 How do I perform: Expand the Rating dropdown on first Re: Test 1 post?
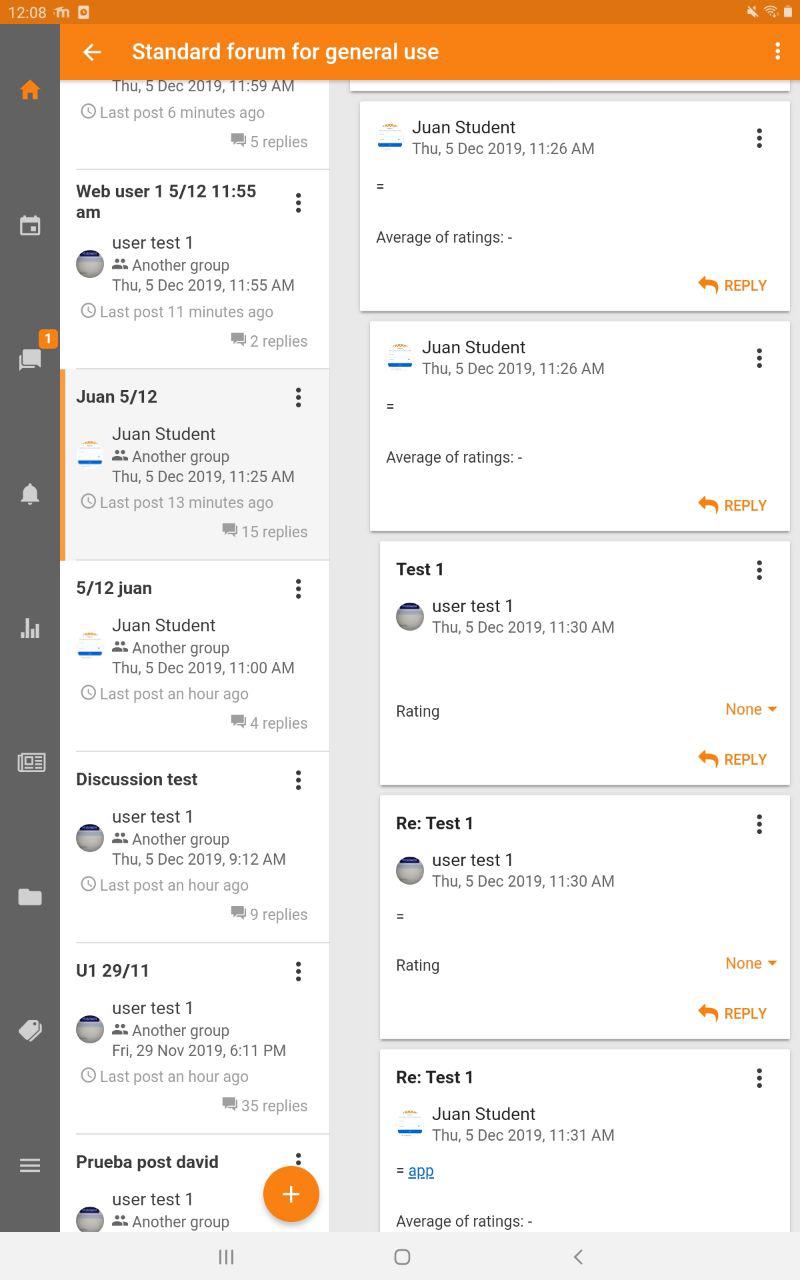751,963
